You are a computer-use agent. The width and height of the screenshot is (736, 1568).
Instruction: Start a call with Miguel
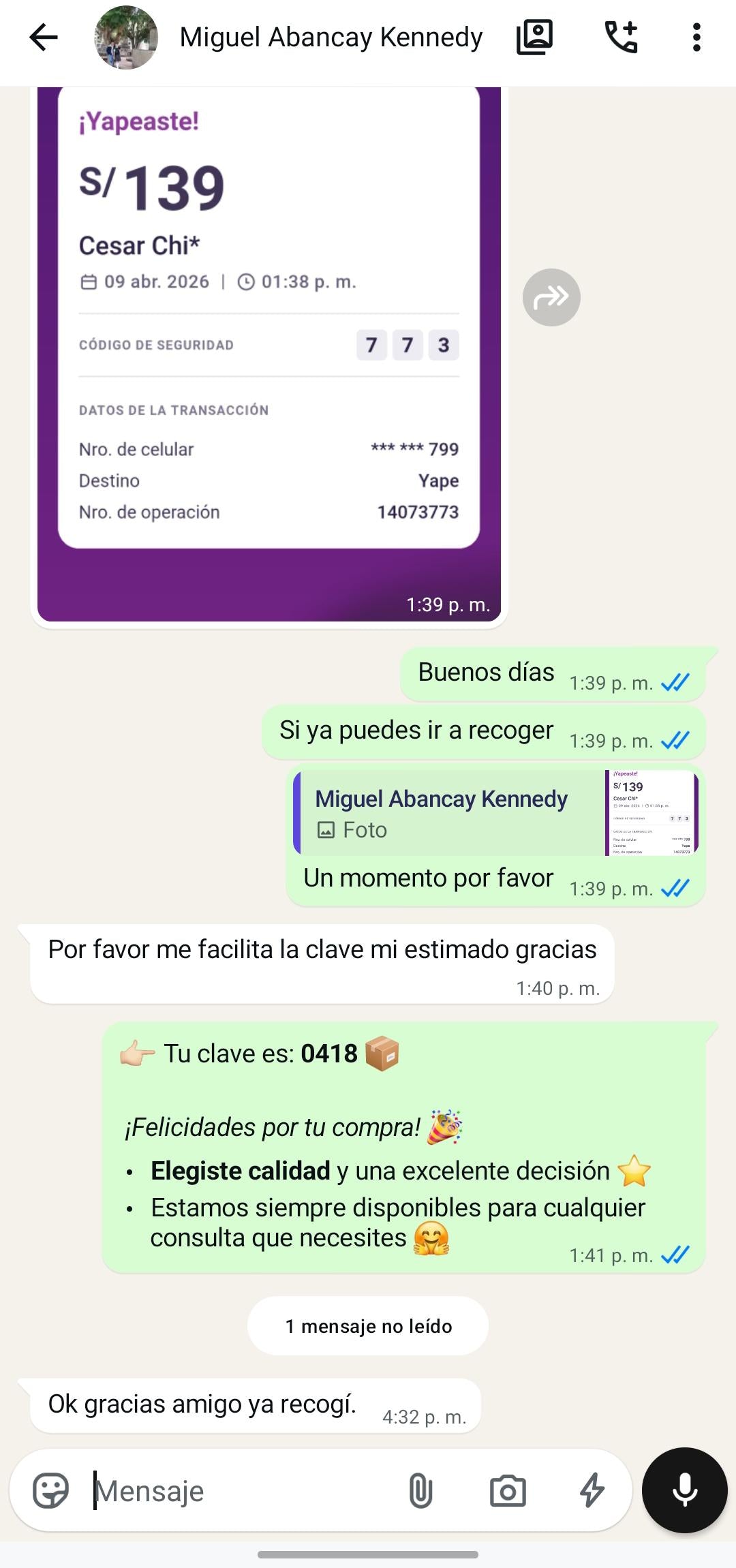(x=621, y=37)
